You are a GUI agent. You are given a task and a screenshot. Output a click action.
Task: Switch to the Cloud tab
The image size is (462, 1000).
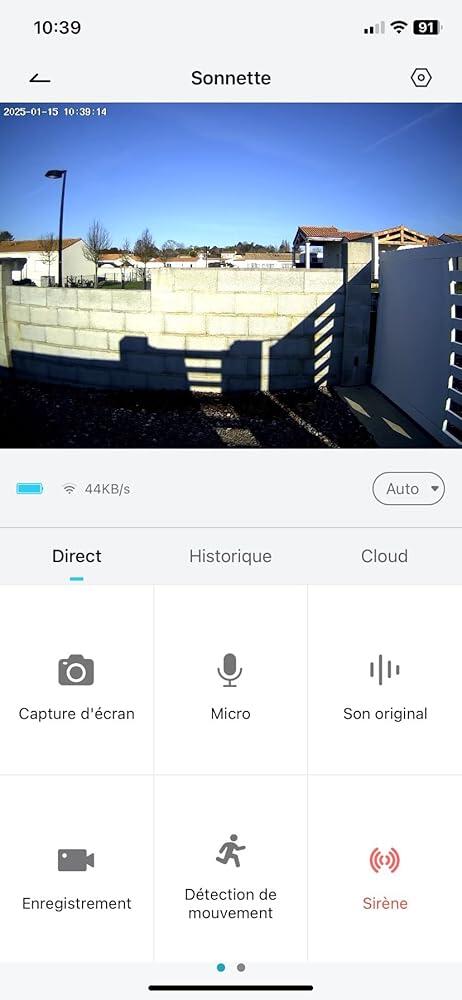coord(384,556)
